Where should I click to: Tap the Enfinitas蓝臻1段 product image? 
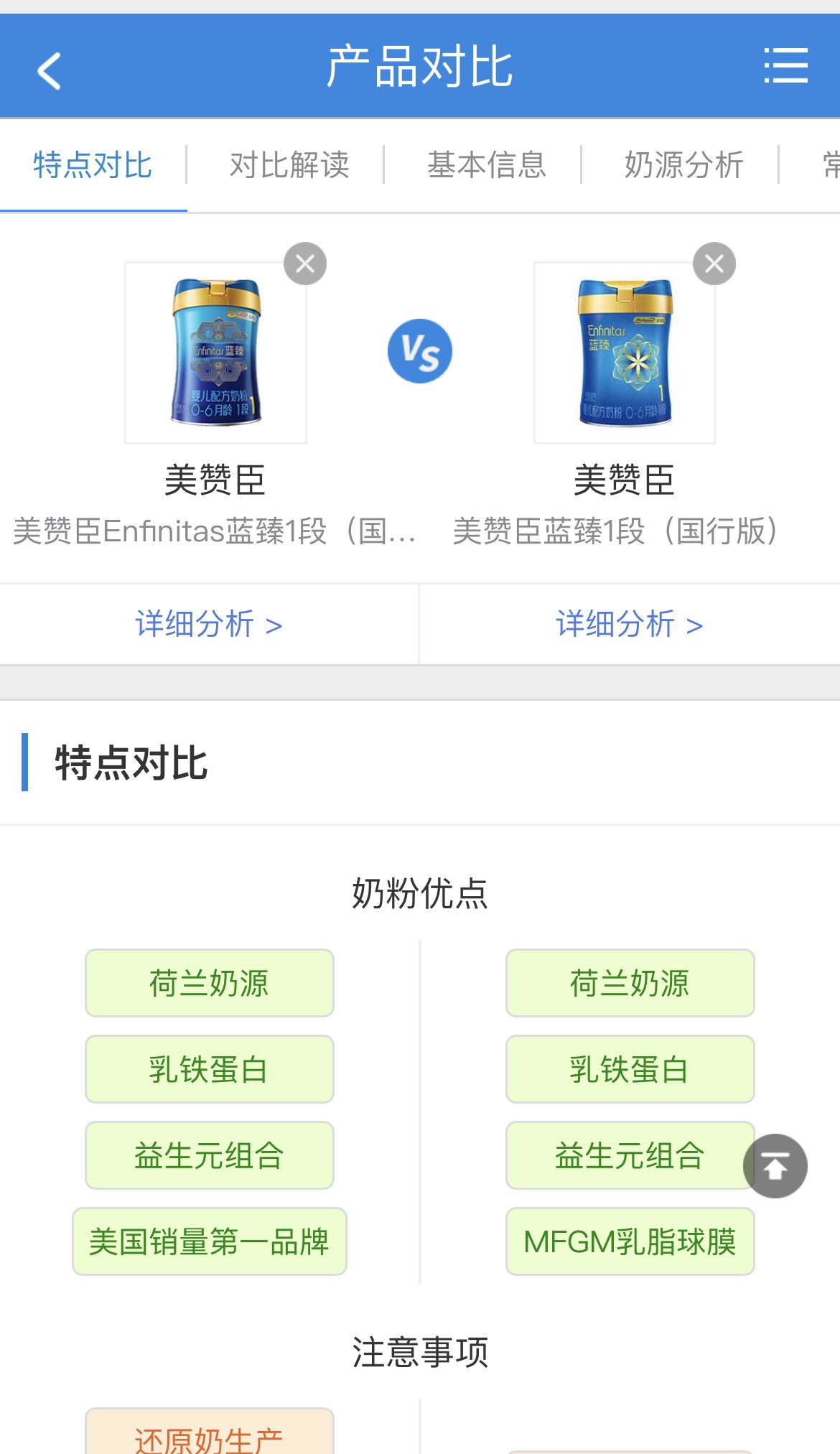point(215,353)
